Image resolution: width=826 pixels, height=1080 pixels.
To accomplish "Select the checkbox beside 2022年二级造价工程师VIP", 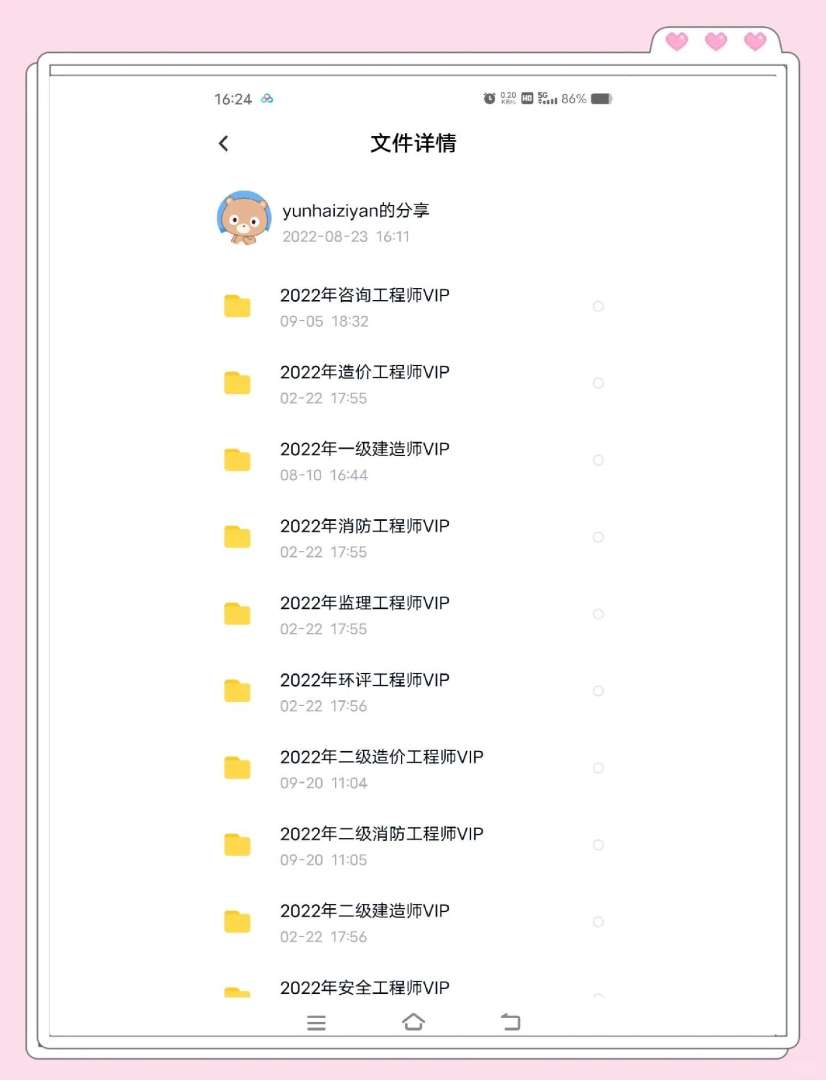I will pos(598,768).
